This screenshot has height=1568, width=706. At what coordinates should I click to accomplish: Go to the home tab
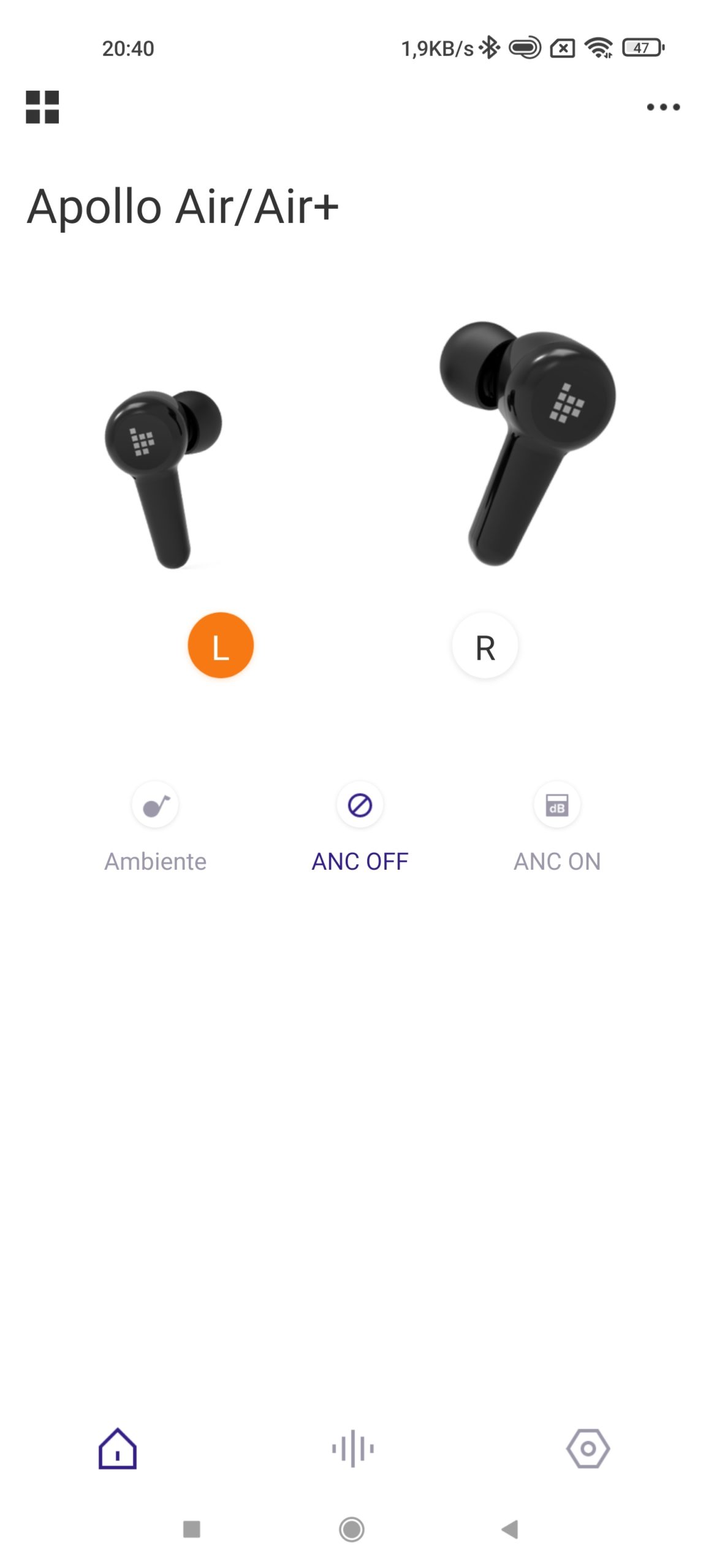pyautogui.click(x=117, y=1449)
